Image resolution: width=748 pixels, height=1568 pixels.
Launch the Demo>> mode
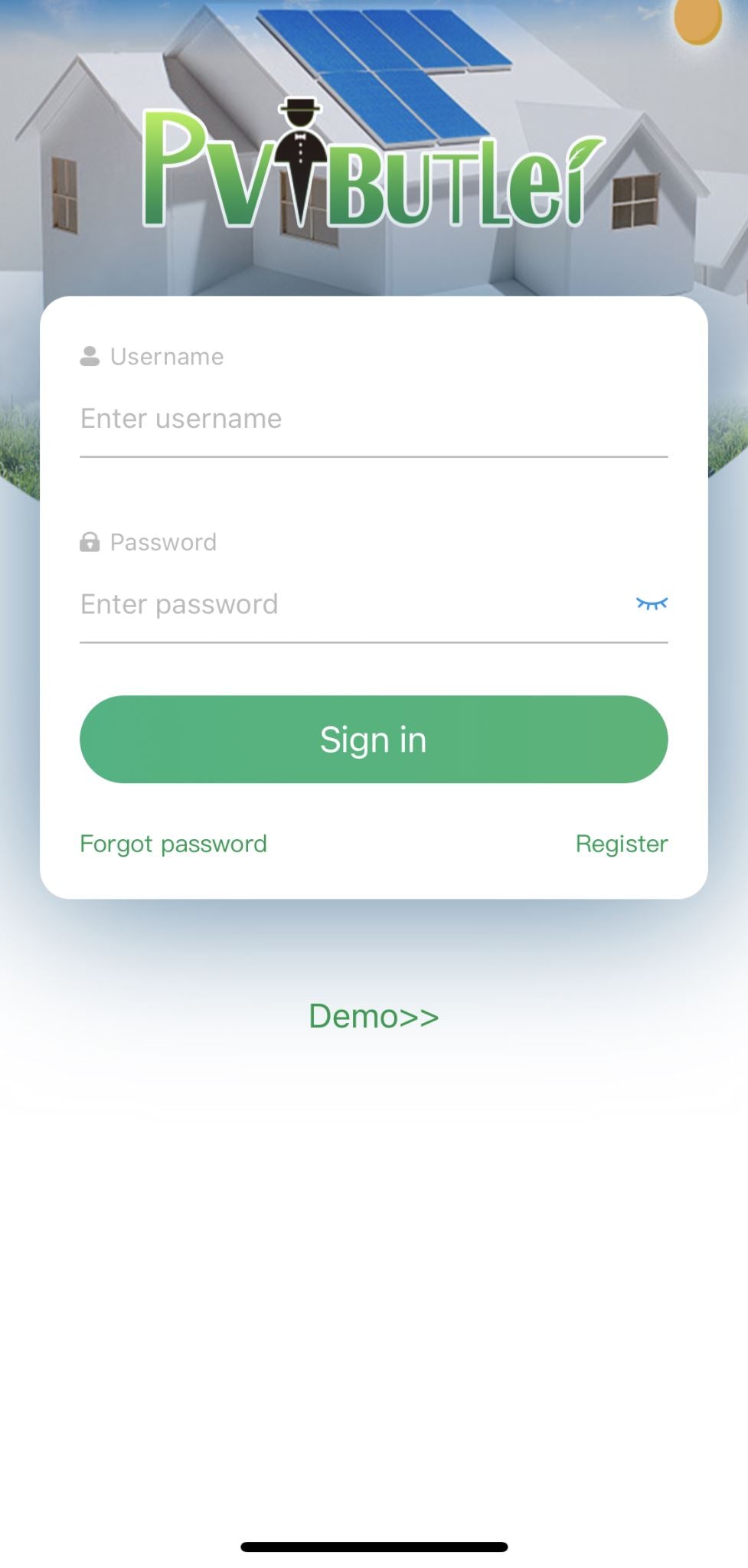[x=374, y=1016]
